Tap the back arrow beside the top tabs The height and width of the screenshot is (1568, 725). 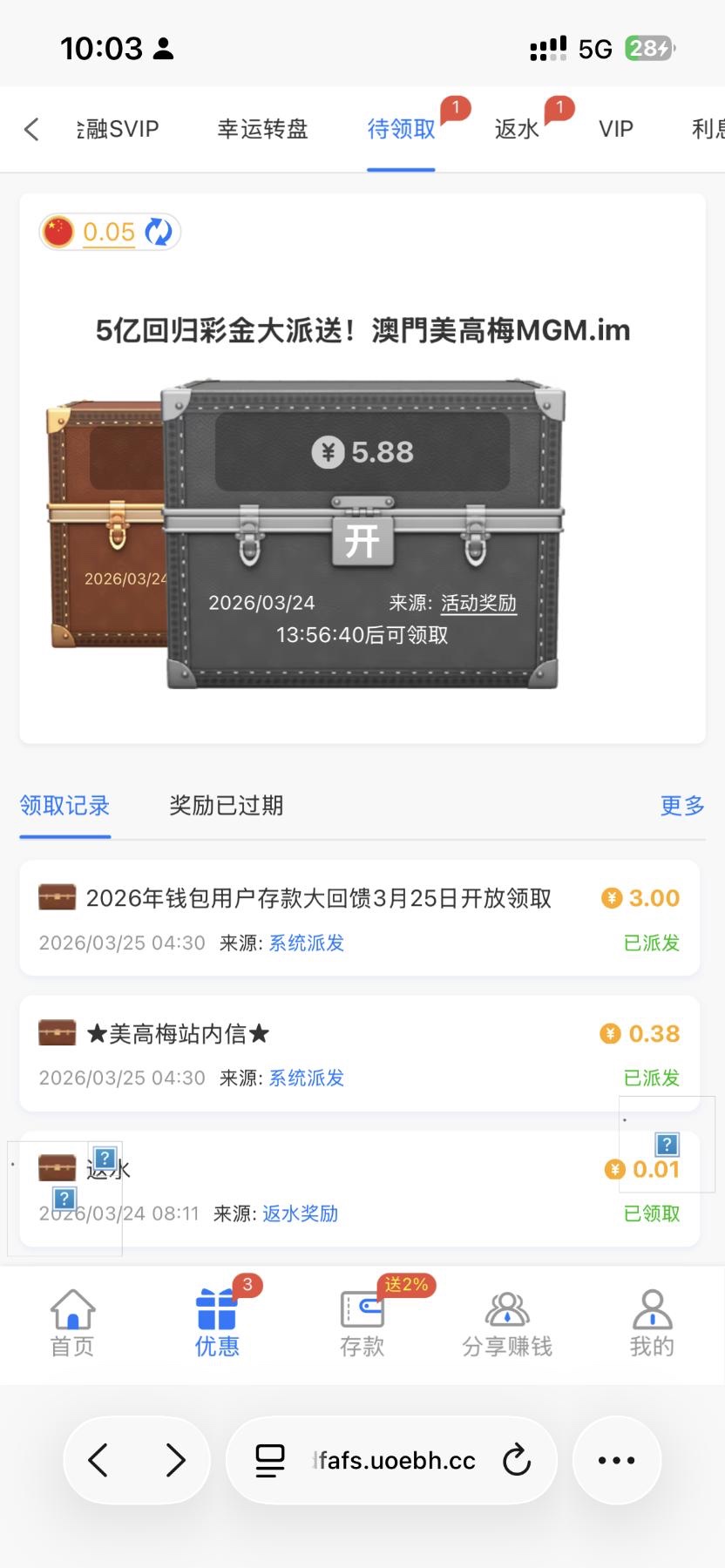pos(31,130)
